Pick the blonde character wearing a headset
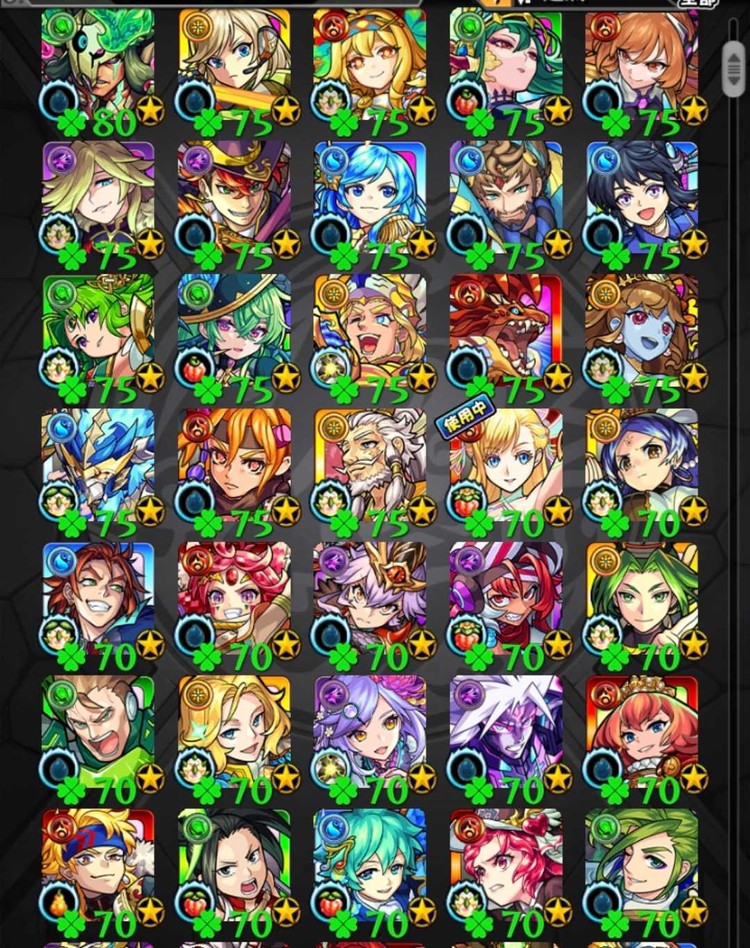Viewport: 750px width, 948px height. [233, 63]
